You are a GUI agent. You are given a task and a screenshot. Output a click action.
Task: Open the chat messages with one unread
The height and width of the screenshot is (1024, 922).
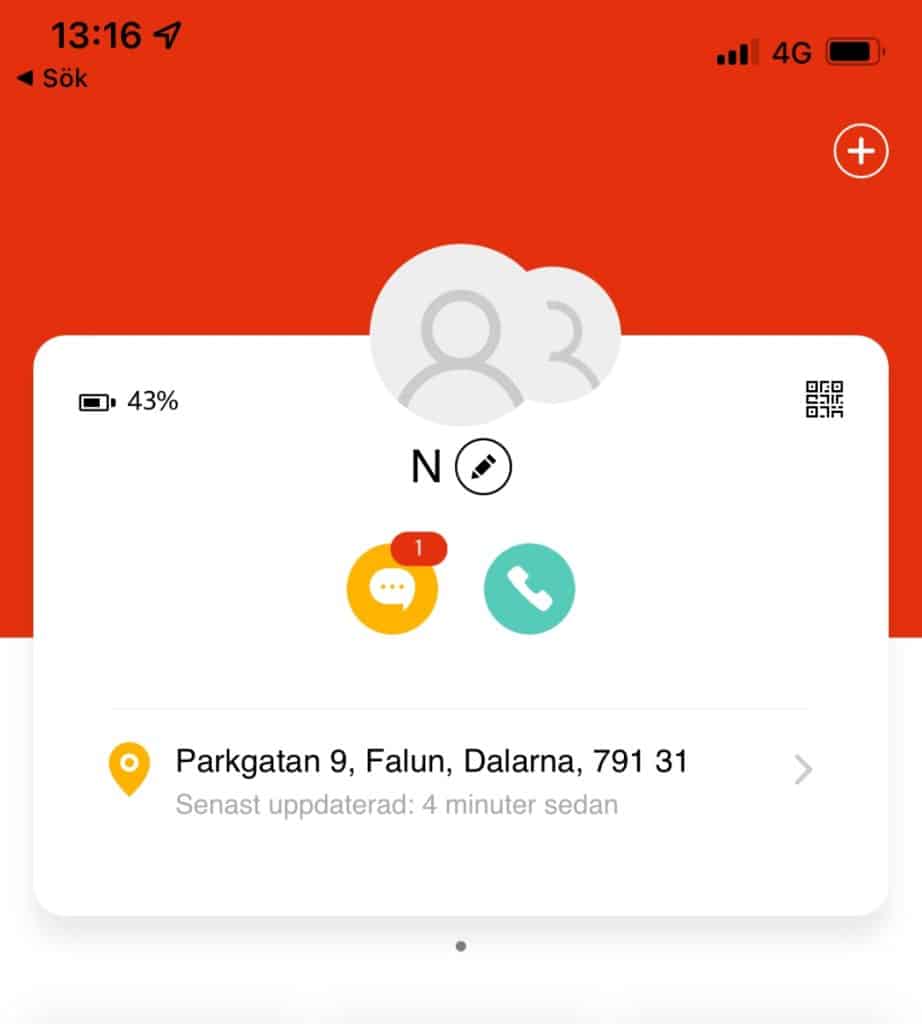coord(392,590)
